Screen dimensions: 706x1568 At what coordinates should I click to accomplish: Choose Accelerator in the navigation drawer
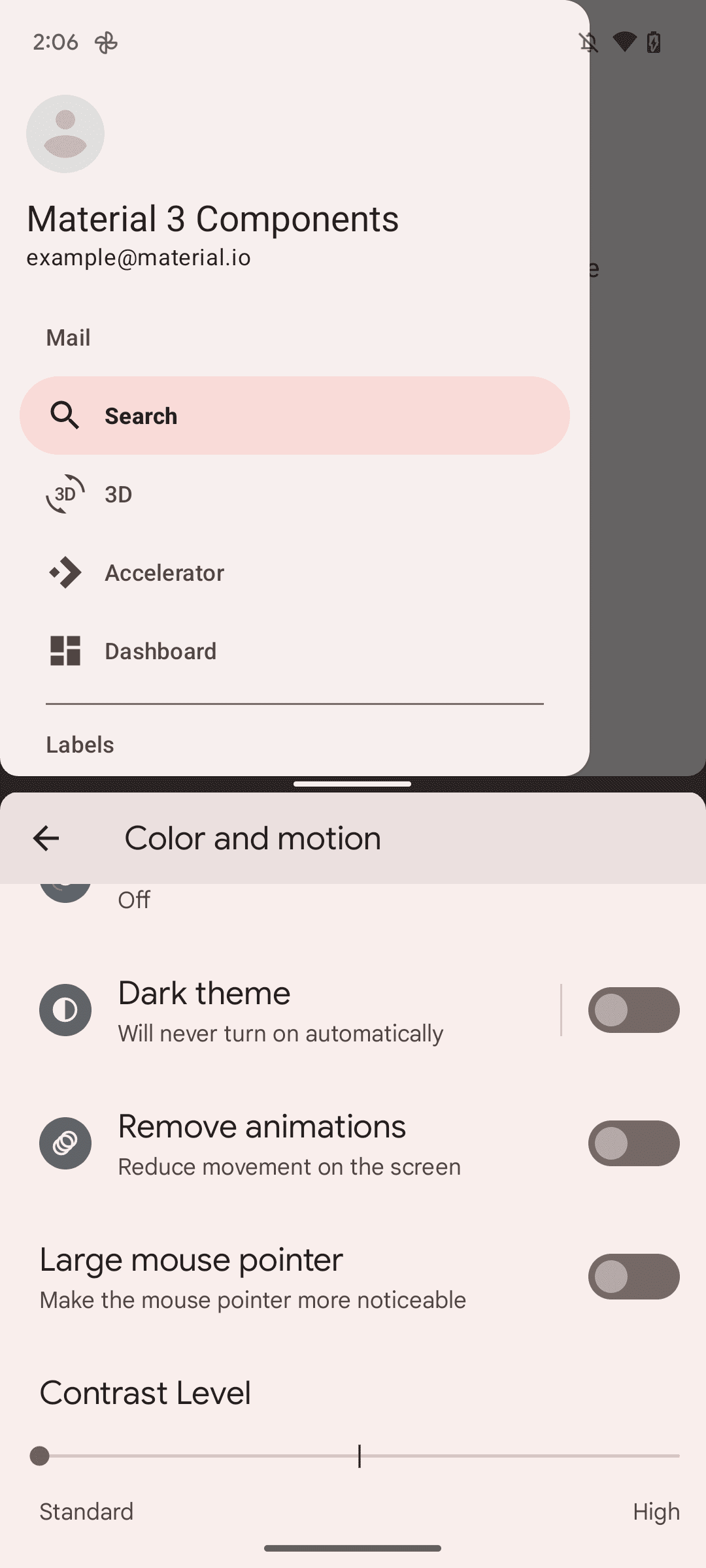click(x=294, y=572)
